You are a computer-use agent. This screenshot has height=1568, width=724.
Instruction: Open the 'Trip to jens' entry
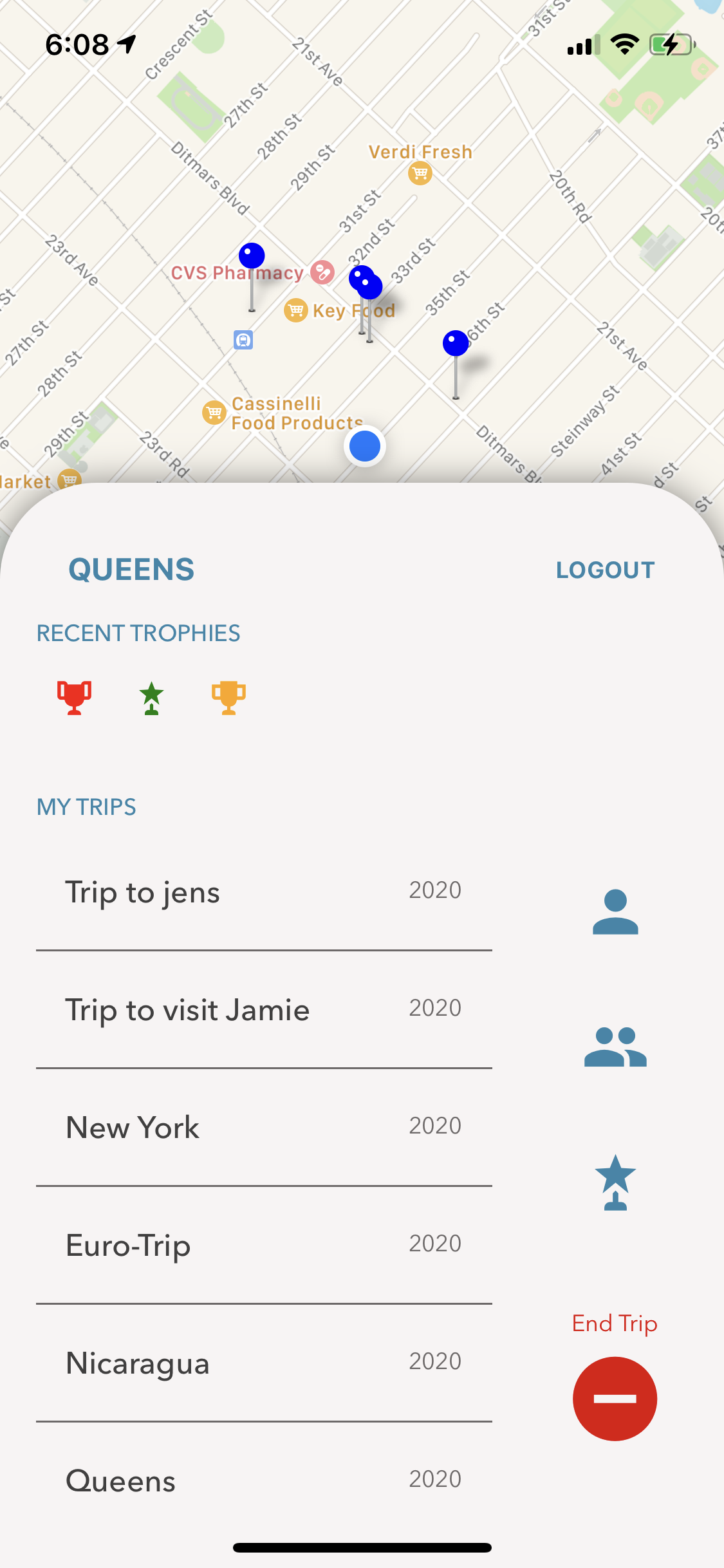[264, 893]
